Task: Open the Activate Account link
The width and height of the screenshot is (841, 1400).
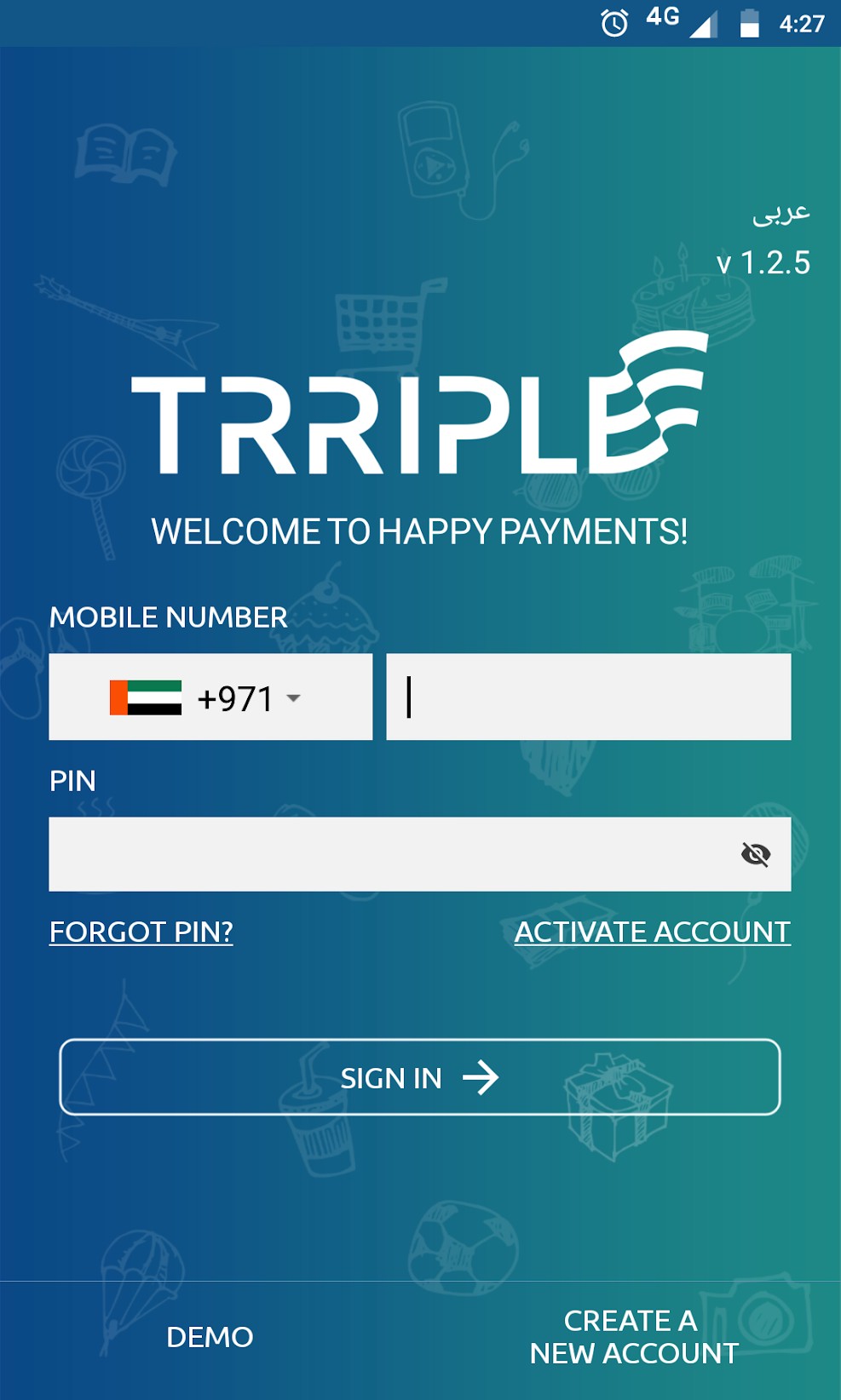Action: (652, 932)
